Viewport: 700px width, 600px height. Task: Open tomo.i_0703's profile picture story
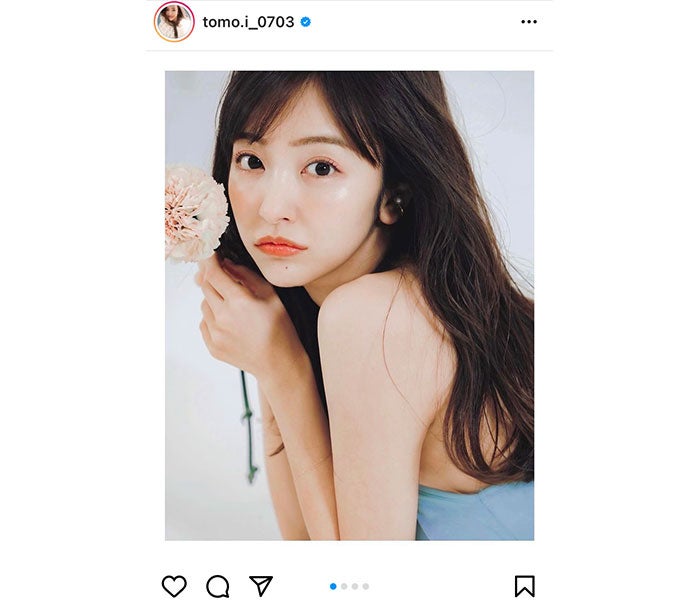(174, 22)
